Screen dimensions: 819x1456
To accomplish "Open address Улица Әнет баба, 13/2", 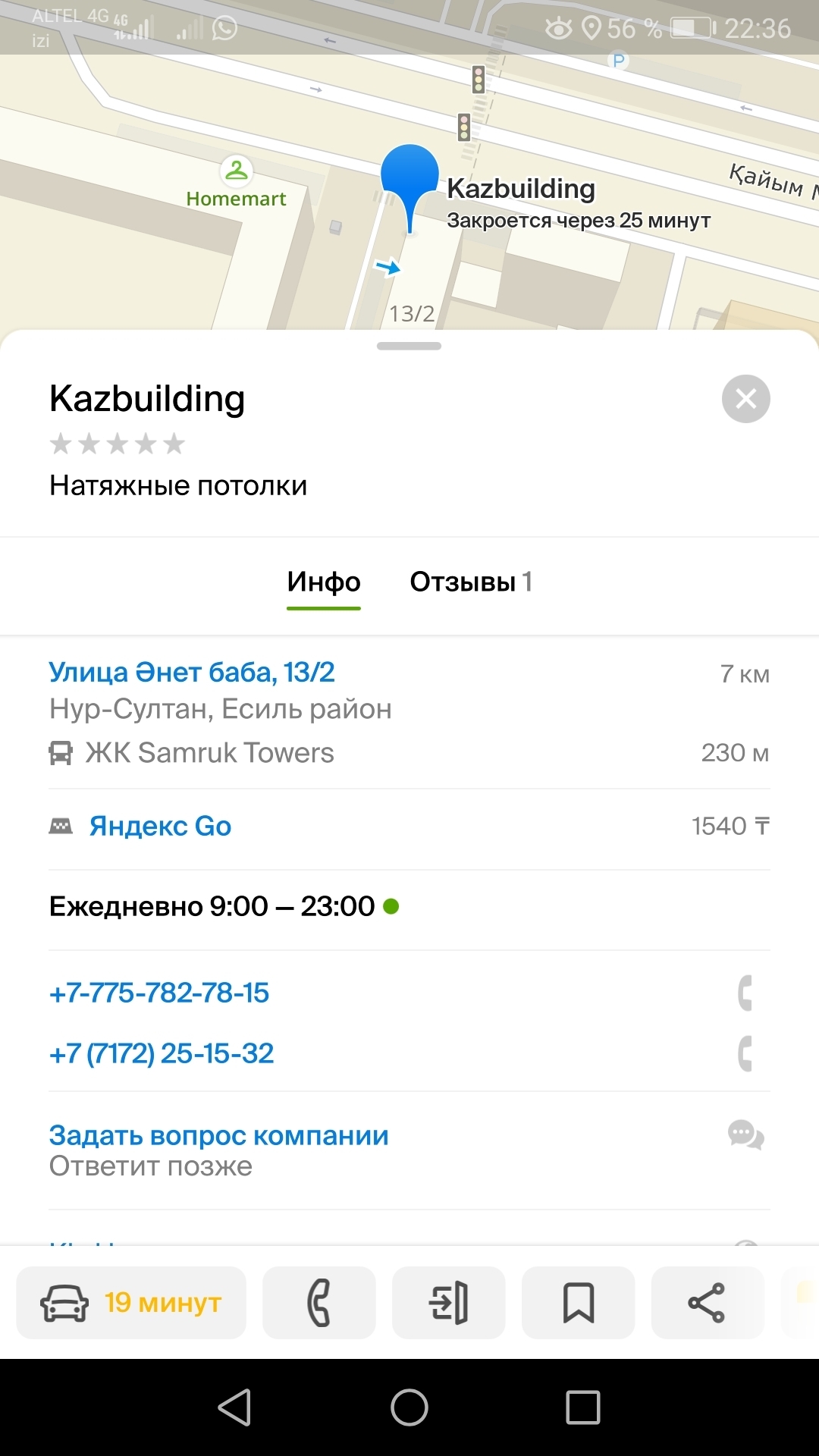I will click(192, 673).
